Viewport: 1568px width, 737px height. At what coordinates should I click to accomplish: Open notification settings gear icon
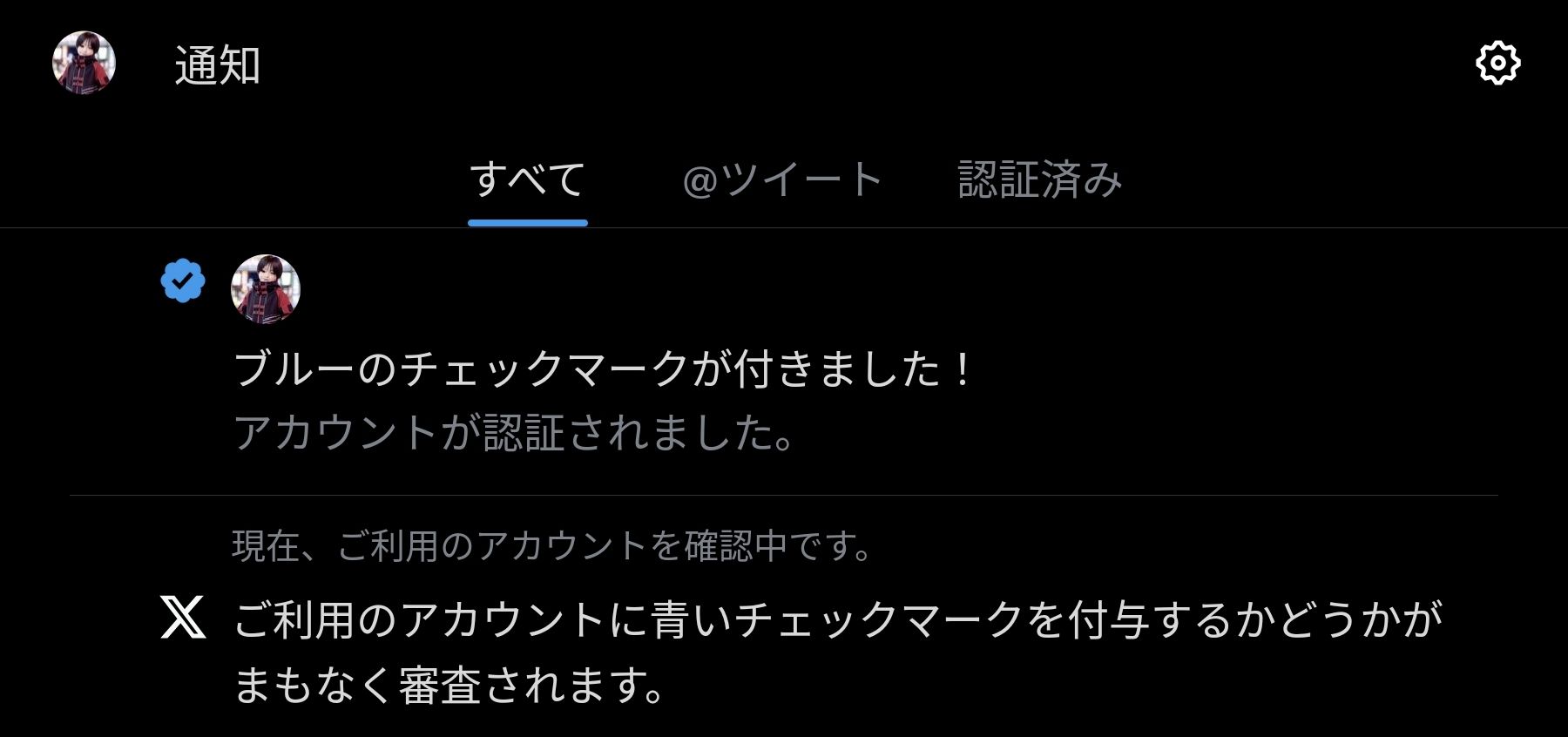(1497, 63)
